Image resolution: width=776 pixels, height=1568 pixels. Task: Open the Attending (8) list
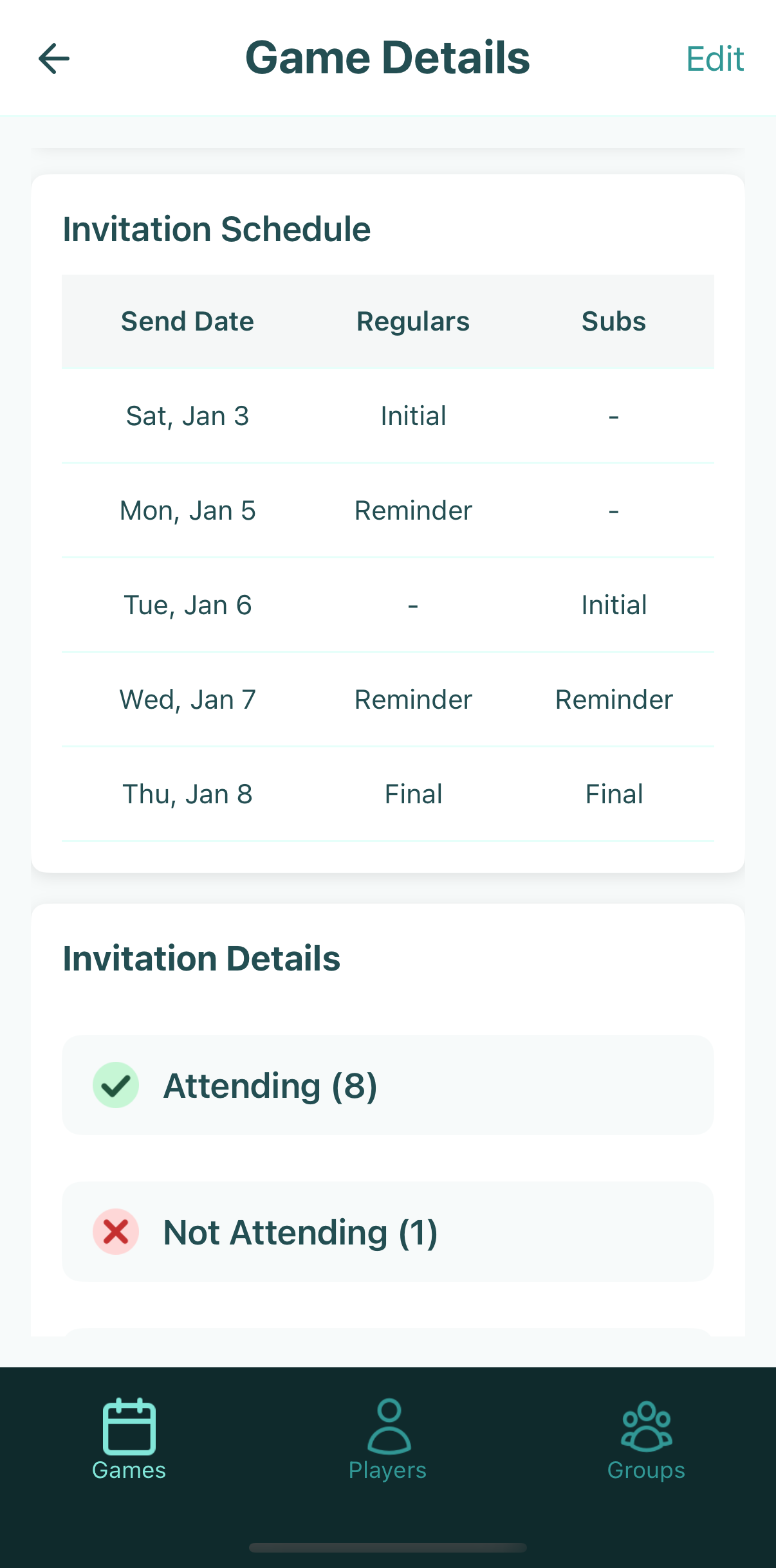tap(387, 1085)
